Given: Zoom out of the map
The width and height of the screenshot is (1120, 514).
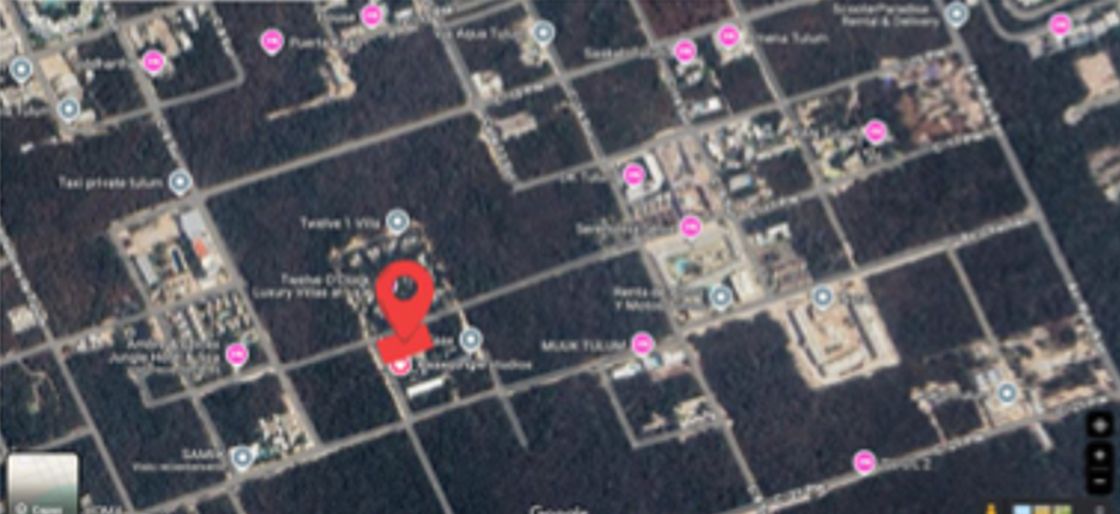Looking at the screenshot, I should (x=1100, y=480).
